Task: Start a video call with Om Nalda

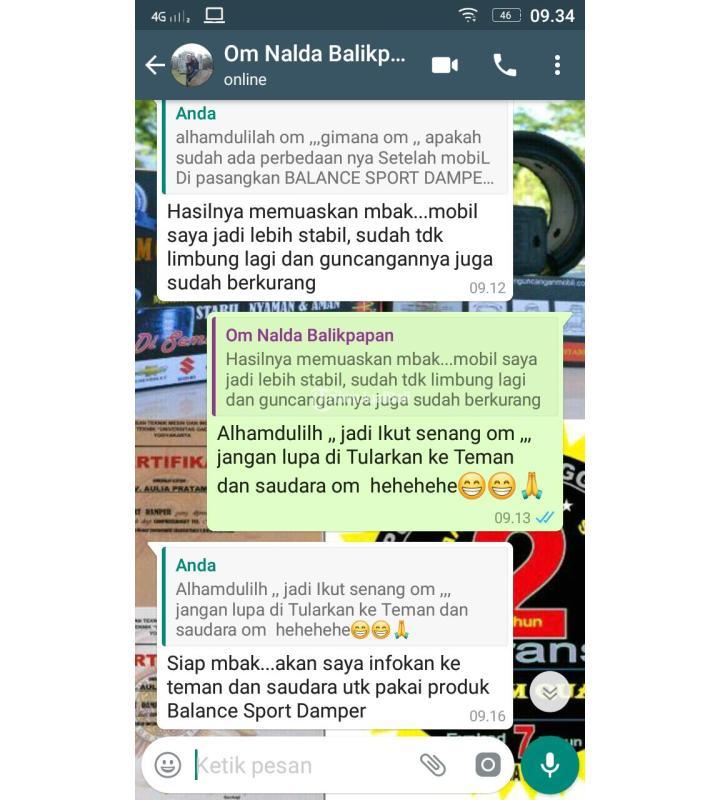Action: [x=444, y=66]
